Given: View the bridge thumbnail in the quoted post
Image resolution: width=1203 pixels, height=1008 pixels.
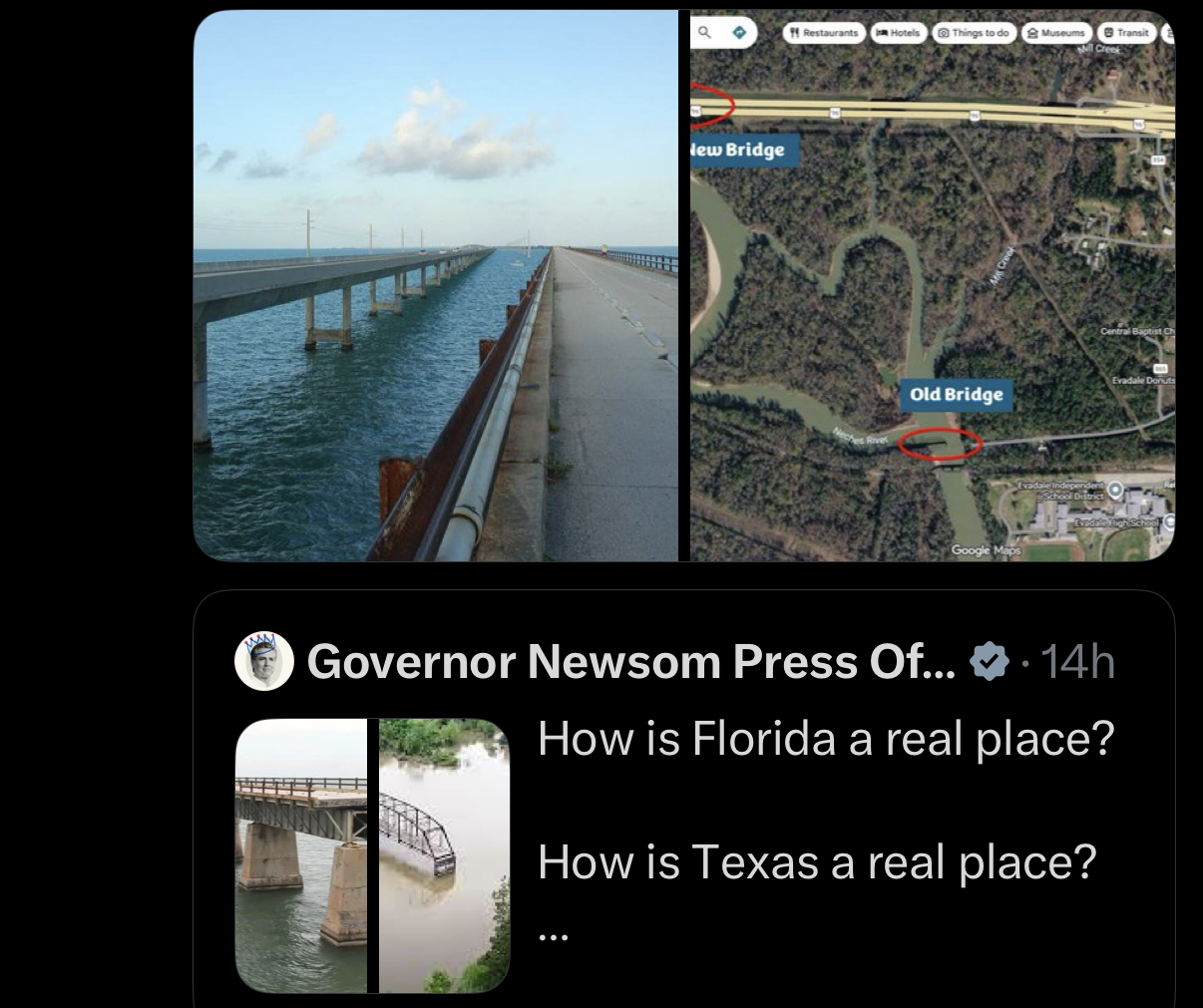Looking at the screenshot, I should click(372, 855).
